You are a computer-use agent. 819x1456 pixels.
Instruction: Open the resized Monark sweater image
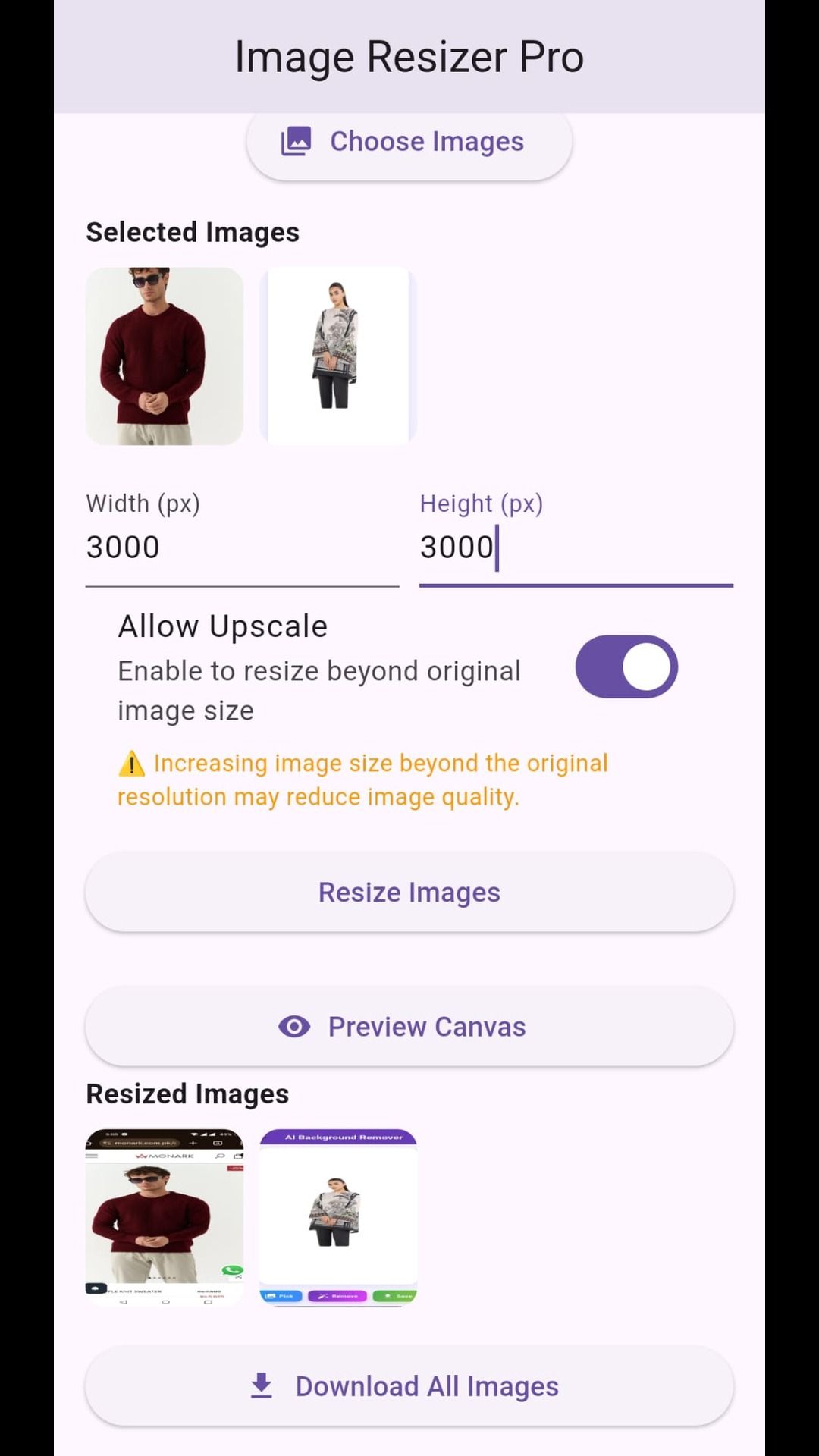(165, 1217)
